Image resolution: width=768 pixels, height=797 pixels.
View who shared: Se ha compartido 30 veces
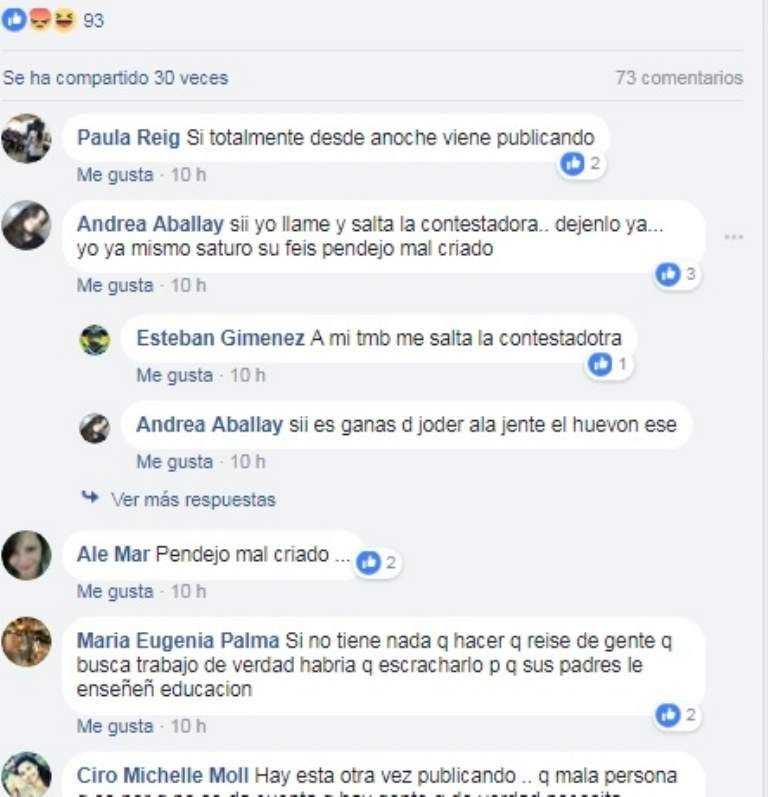tap(115, 77)
